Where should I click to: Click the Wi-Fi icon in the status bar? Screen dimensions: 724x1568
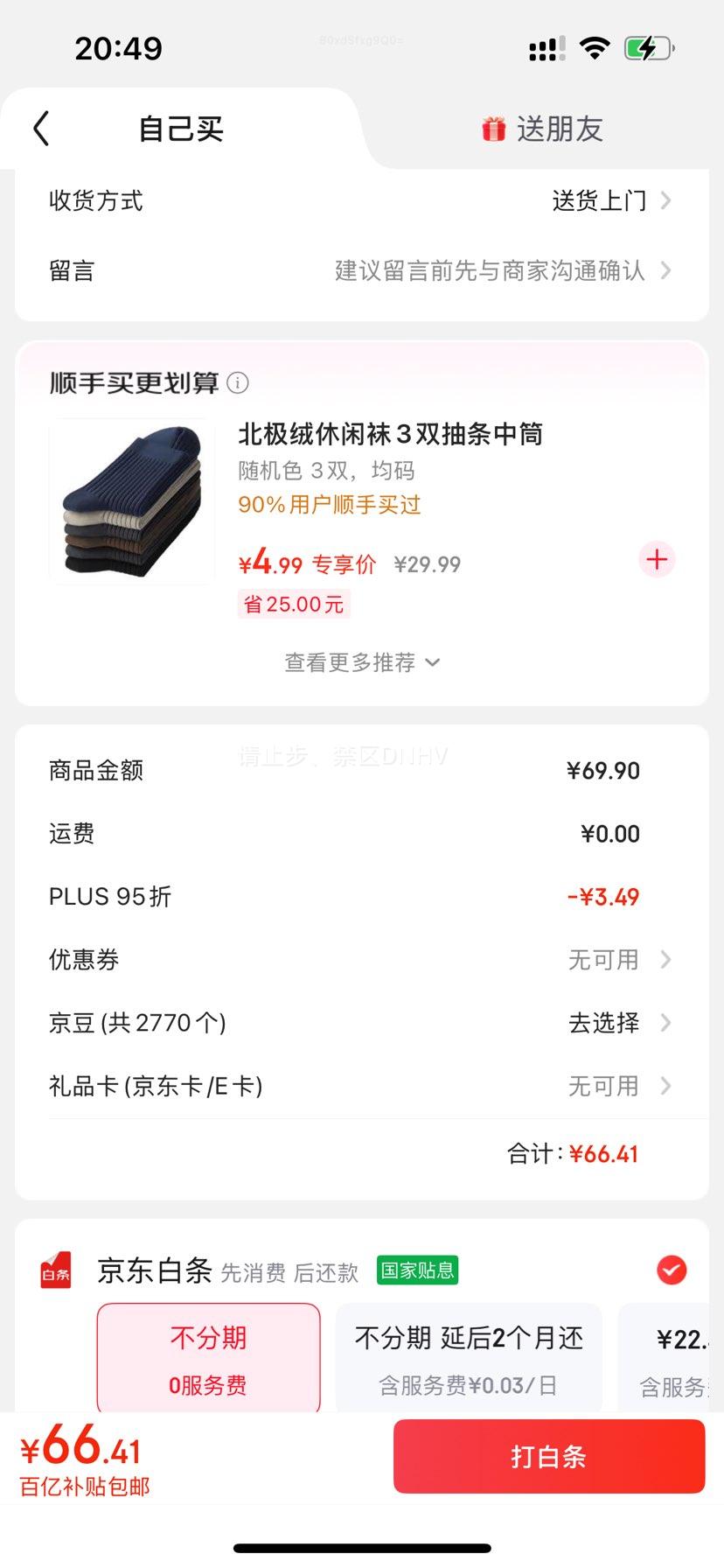[595, 48]
